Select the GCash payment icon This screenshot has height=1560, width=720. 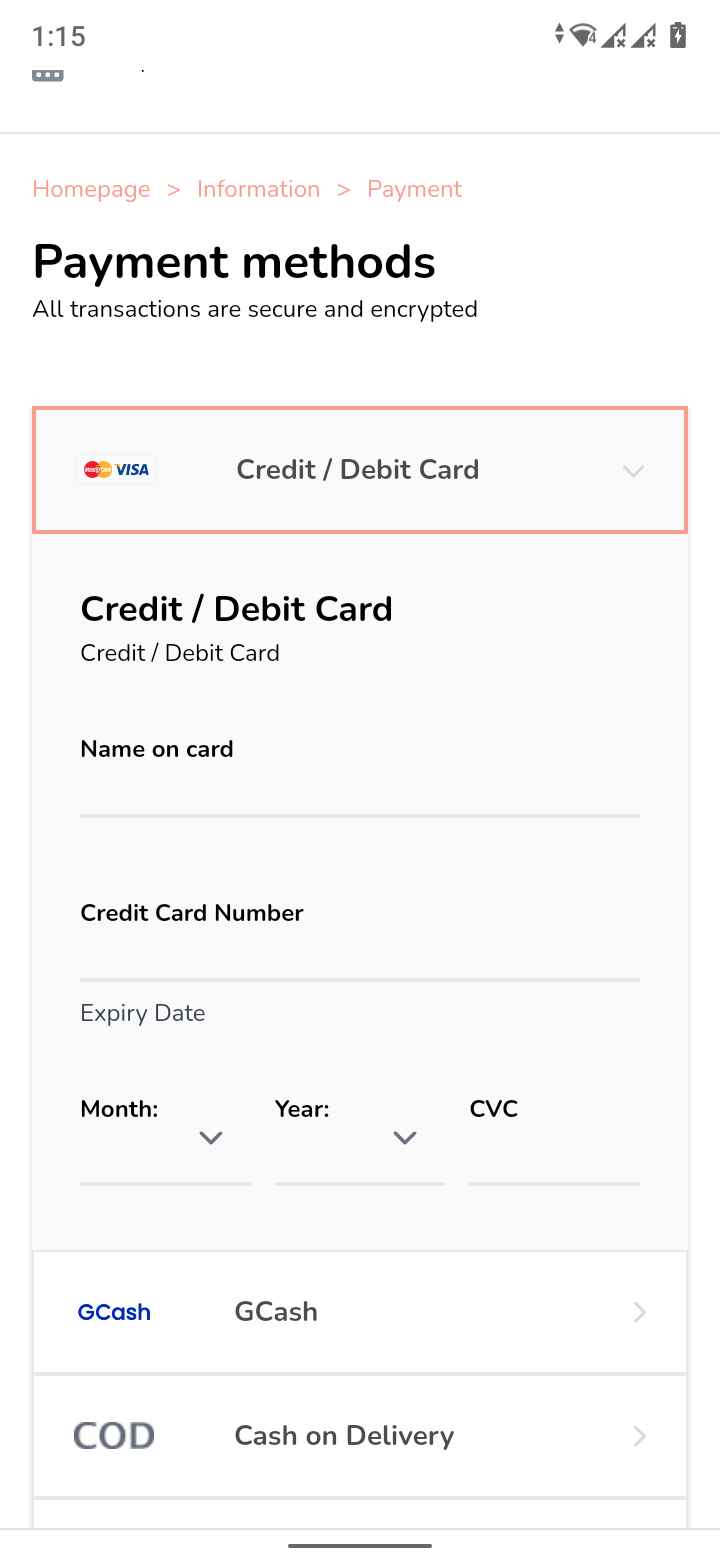[113, 1312]
